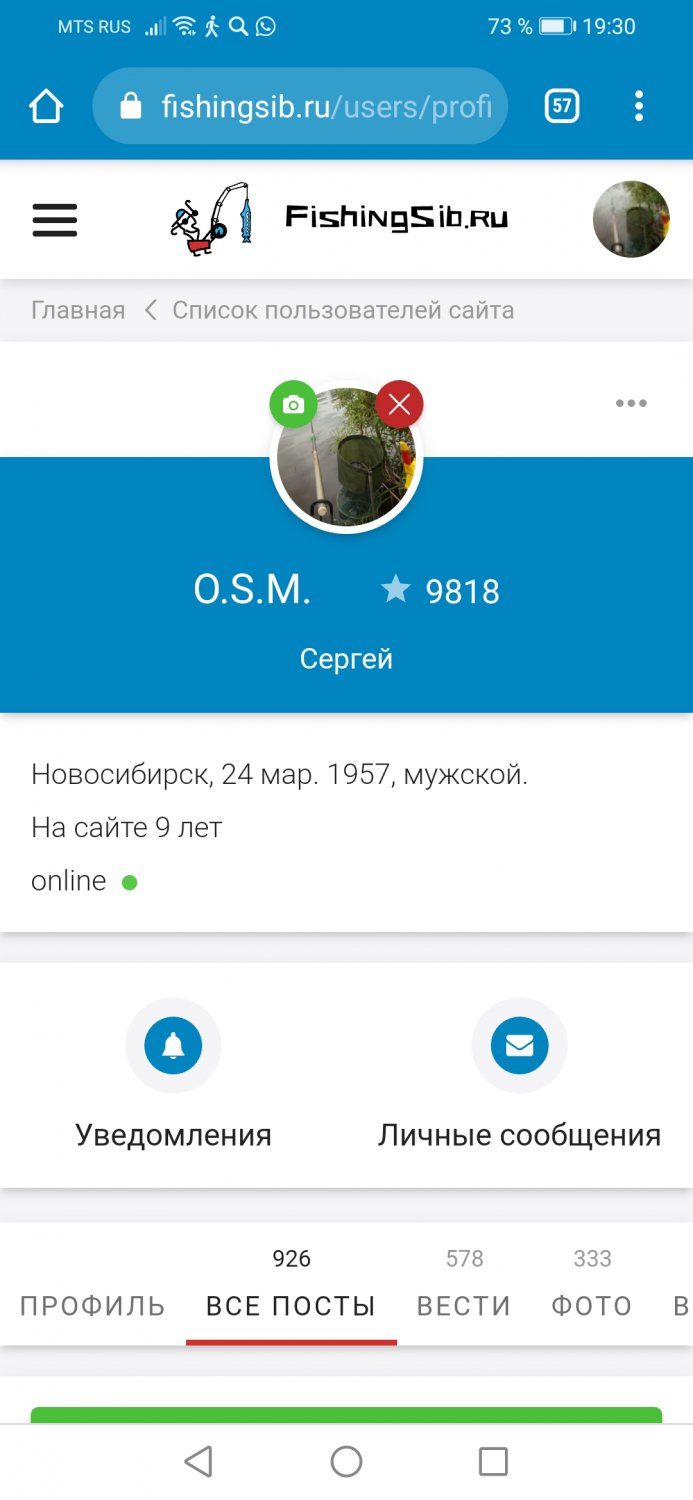View the Фото tab
The height and width of the screenshot is (1500, 693).
coord(592,1306)
